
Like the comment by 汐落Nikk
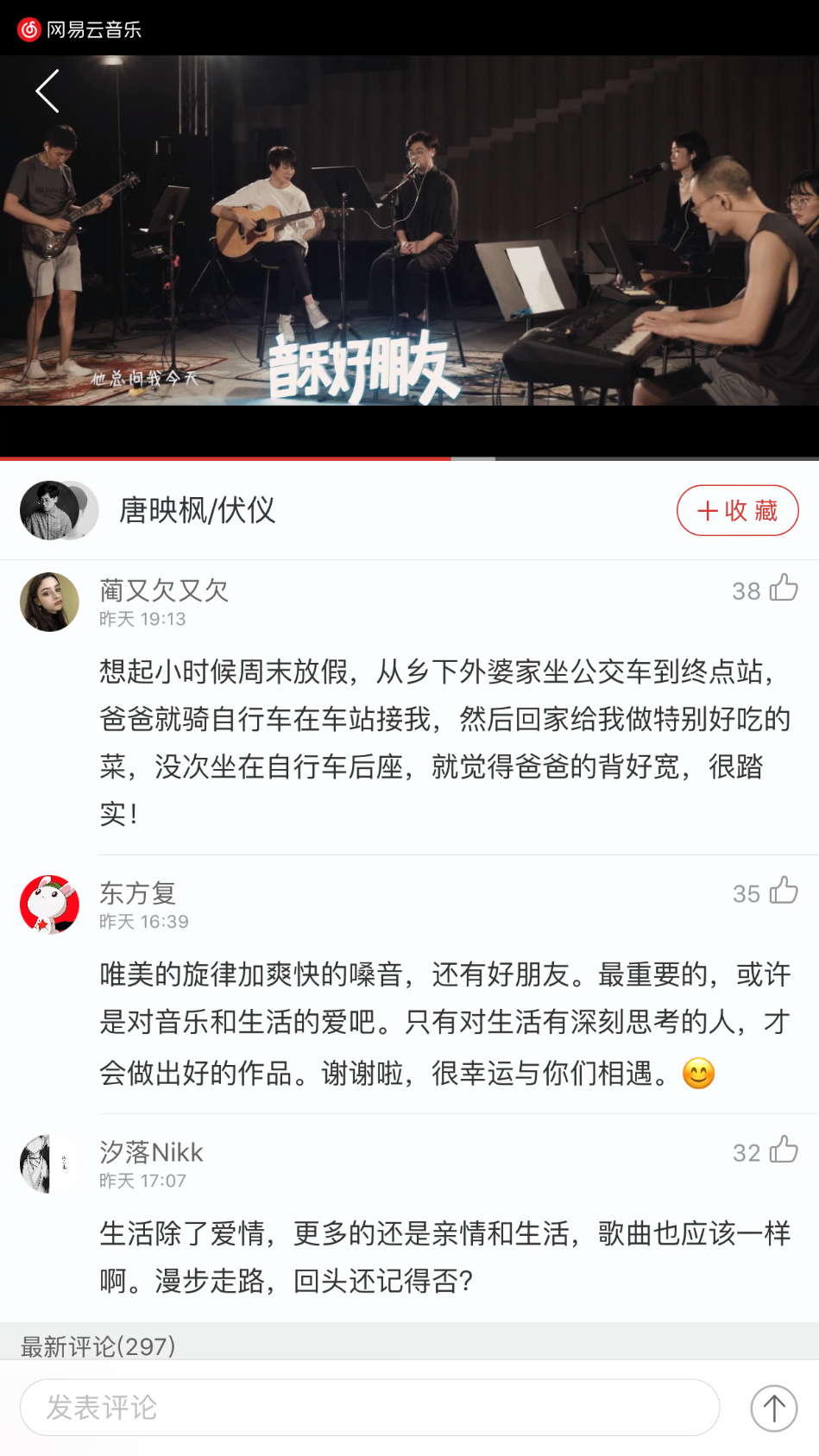(x=784, y=1150)
